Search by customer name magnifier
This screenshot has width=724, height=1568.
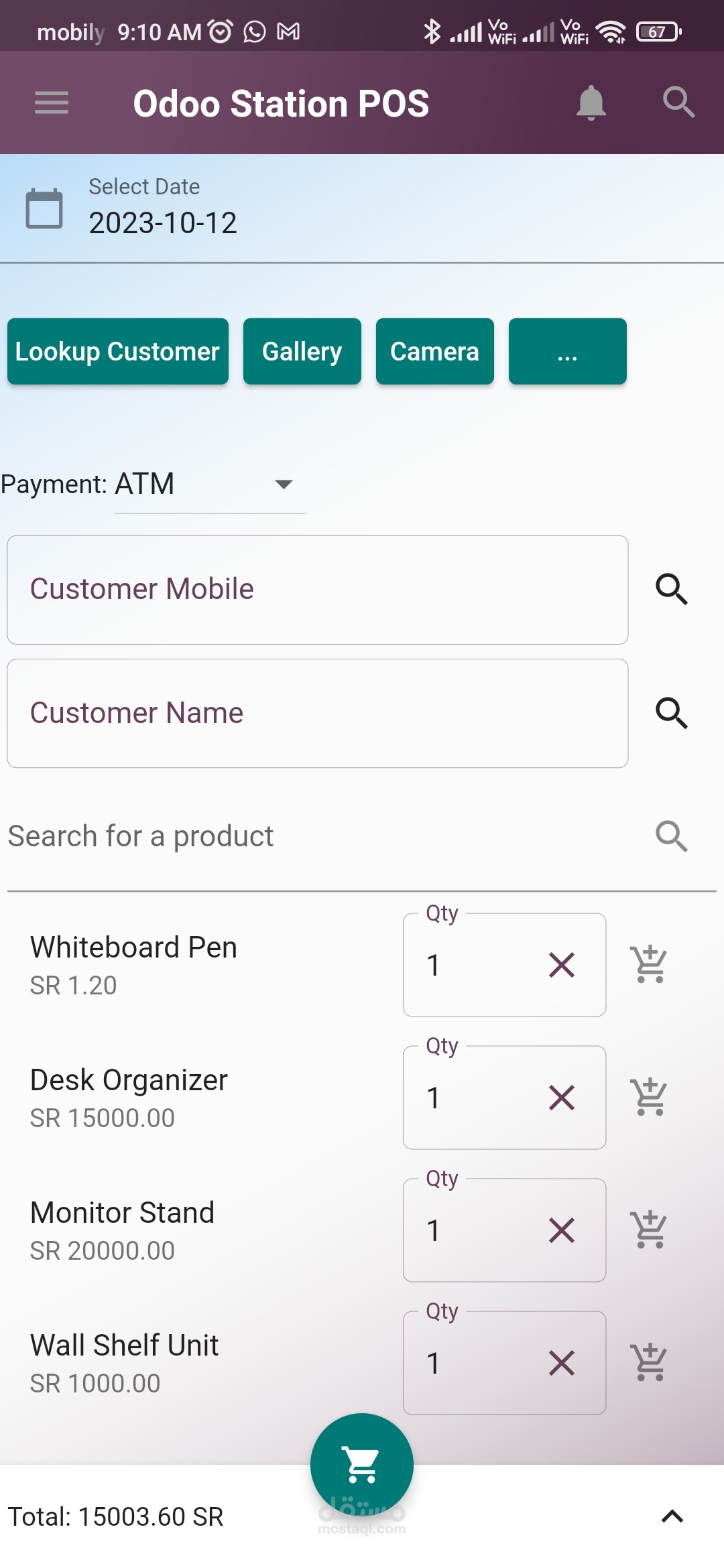pos(672,713)
